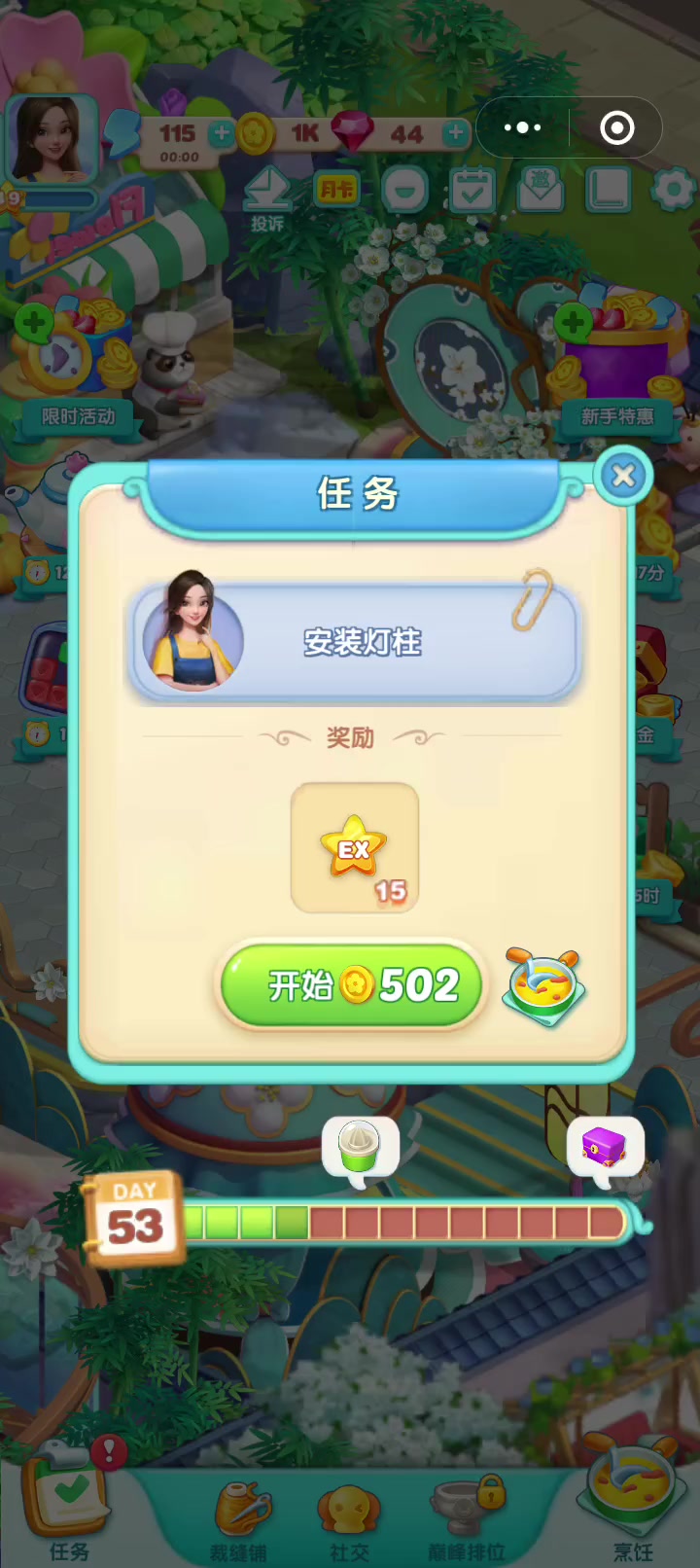Open the 月卡 monthly card

point(337,190)
